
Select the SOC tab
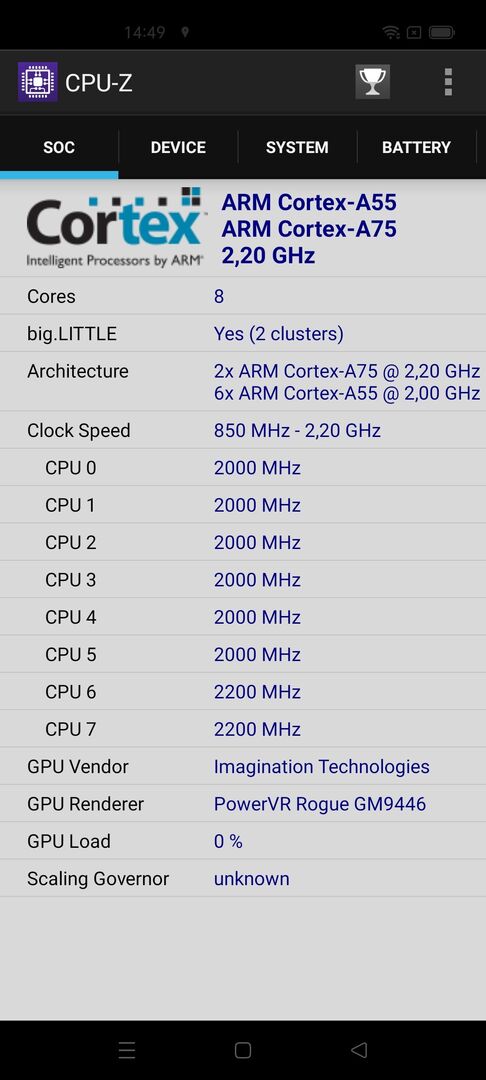pos(59,147)
